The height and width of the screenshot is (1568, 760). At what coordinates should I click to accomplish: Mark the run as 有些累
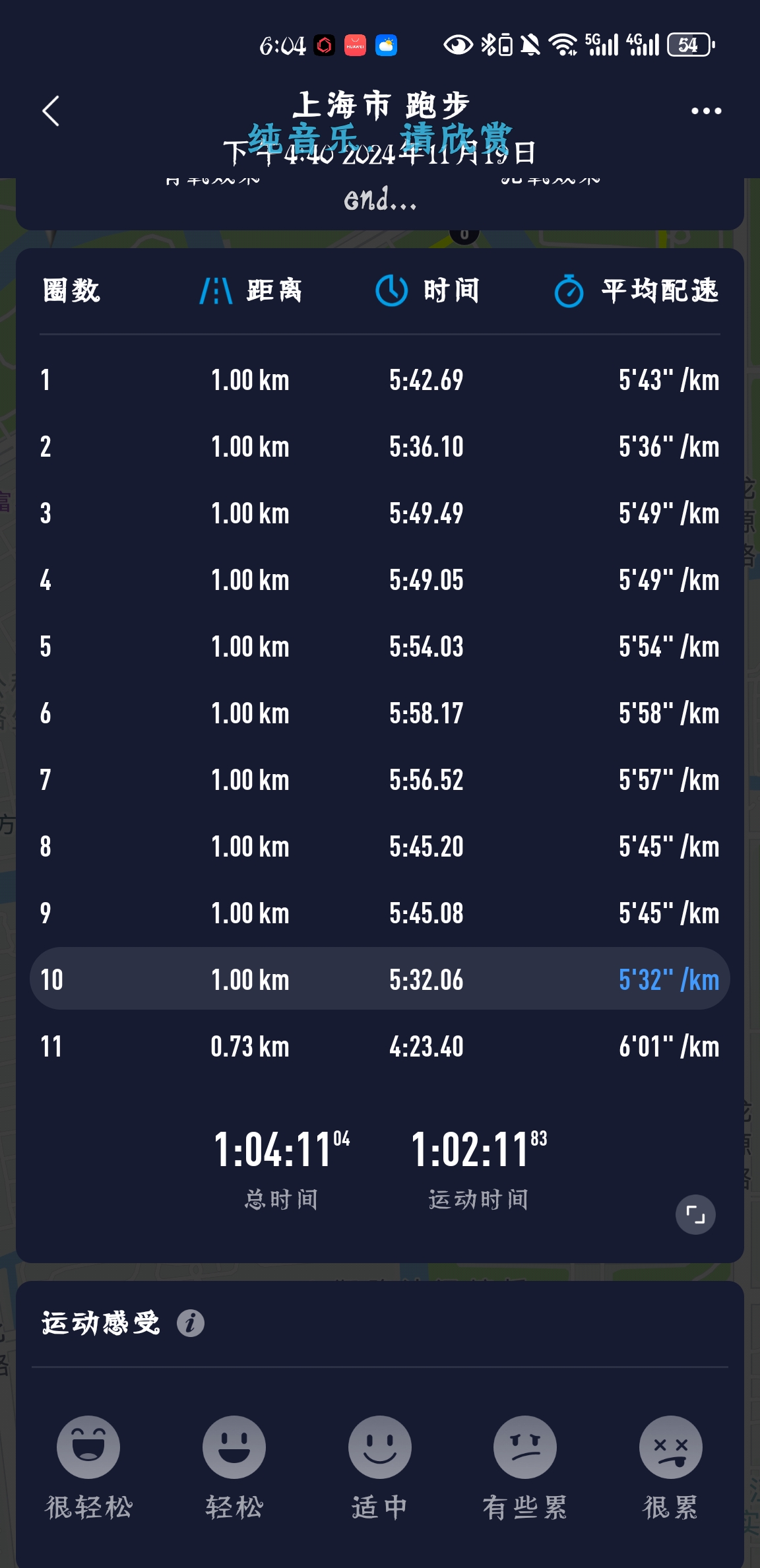click(525, 1447)
